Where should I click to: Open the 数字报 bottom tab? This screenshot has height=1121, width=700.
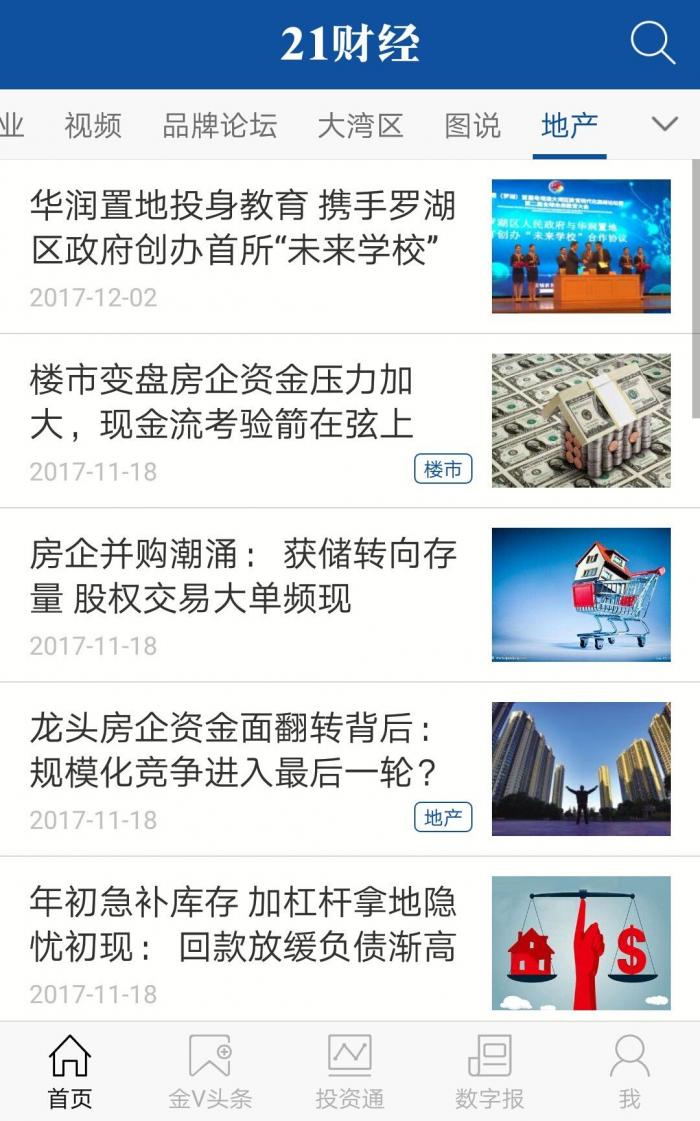[490, 1072]
